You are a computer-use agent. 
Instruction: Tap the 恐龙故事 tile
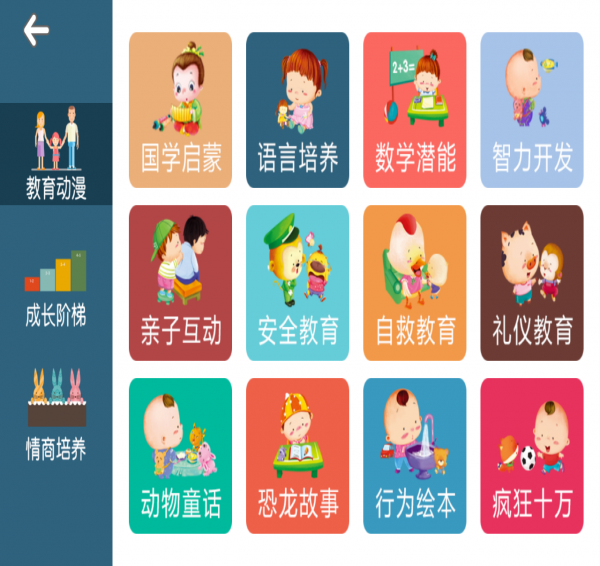(297, 456)
